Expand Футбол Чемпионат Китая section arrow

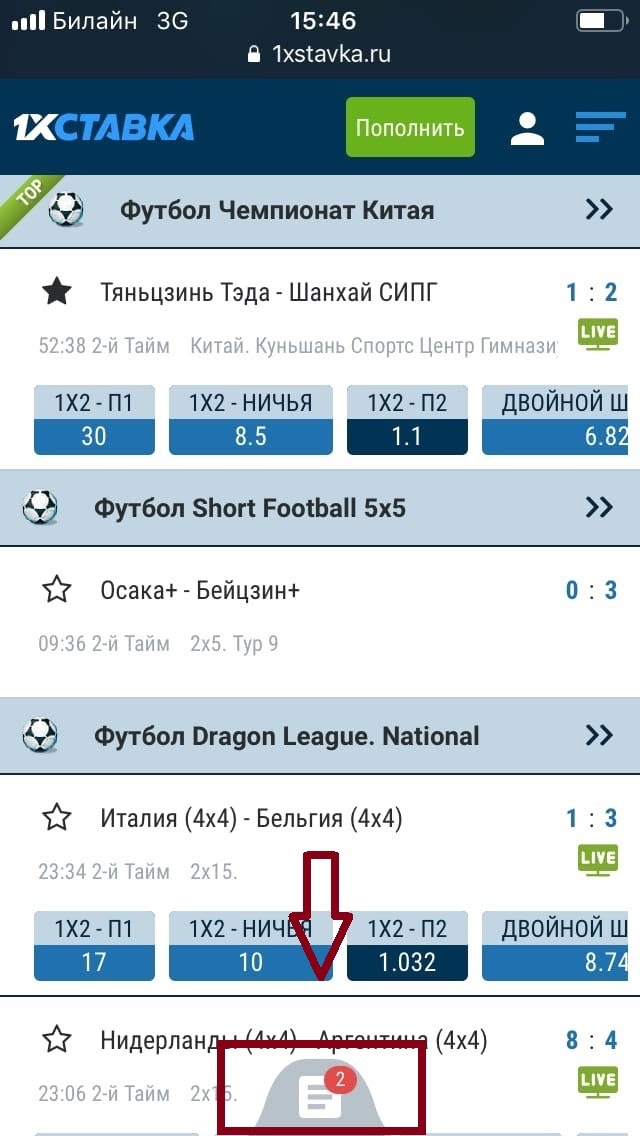click(x=599, y=210)
